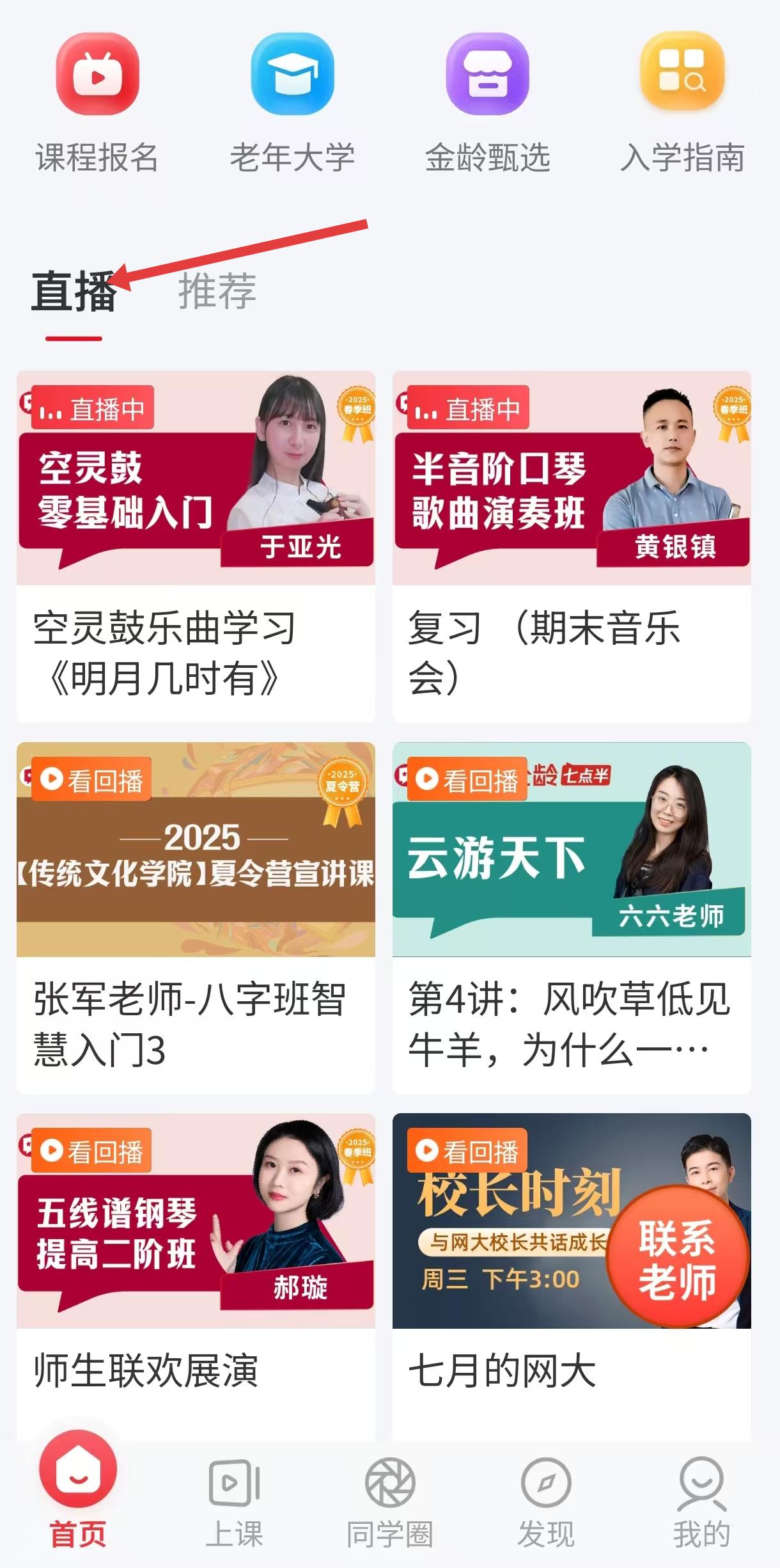The image size is (780, 1568).
Task: Watch replay of 传统文化学院夏令营宣讲课
Action: [x=196, y=917]
